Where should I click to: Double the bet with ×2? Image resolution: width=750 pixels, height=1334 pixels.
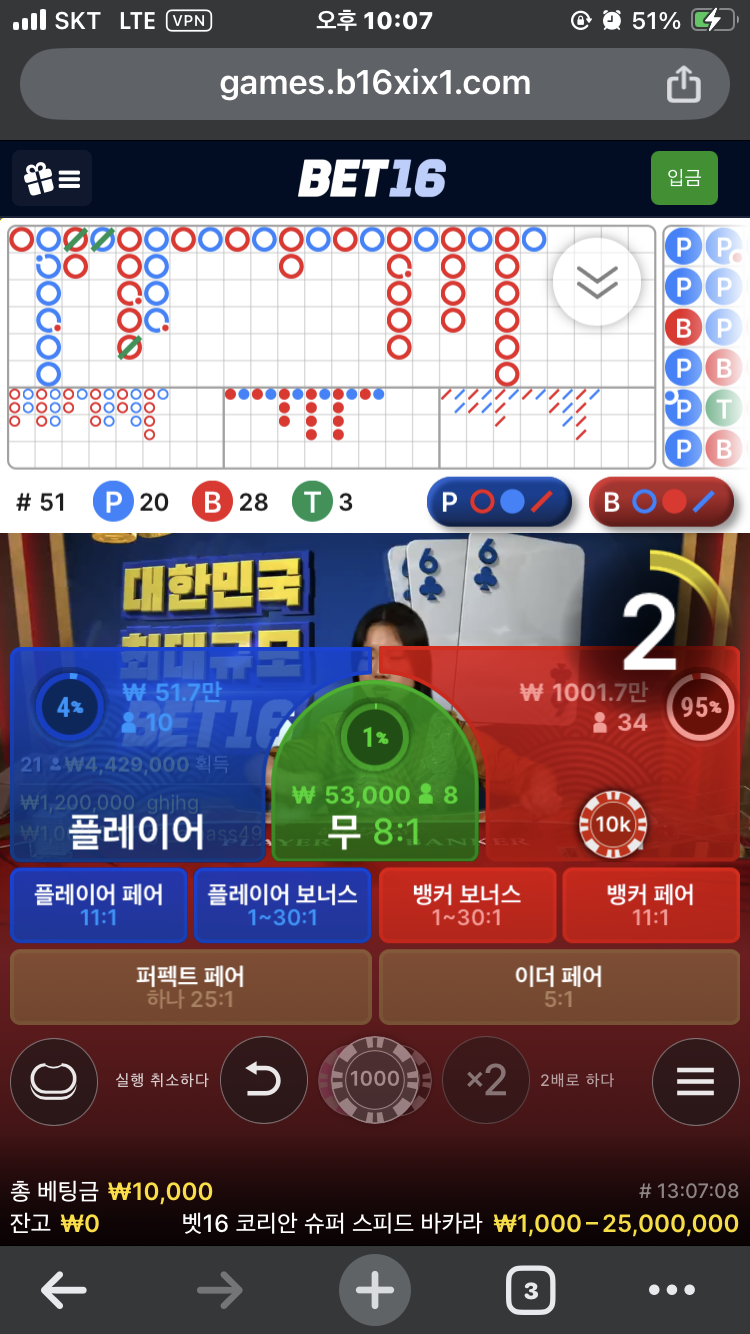pos(486,1080)
